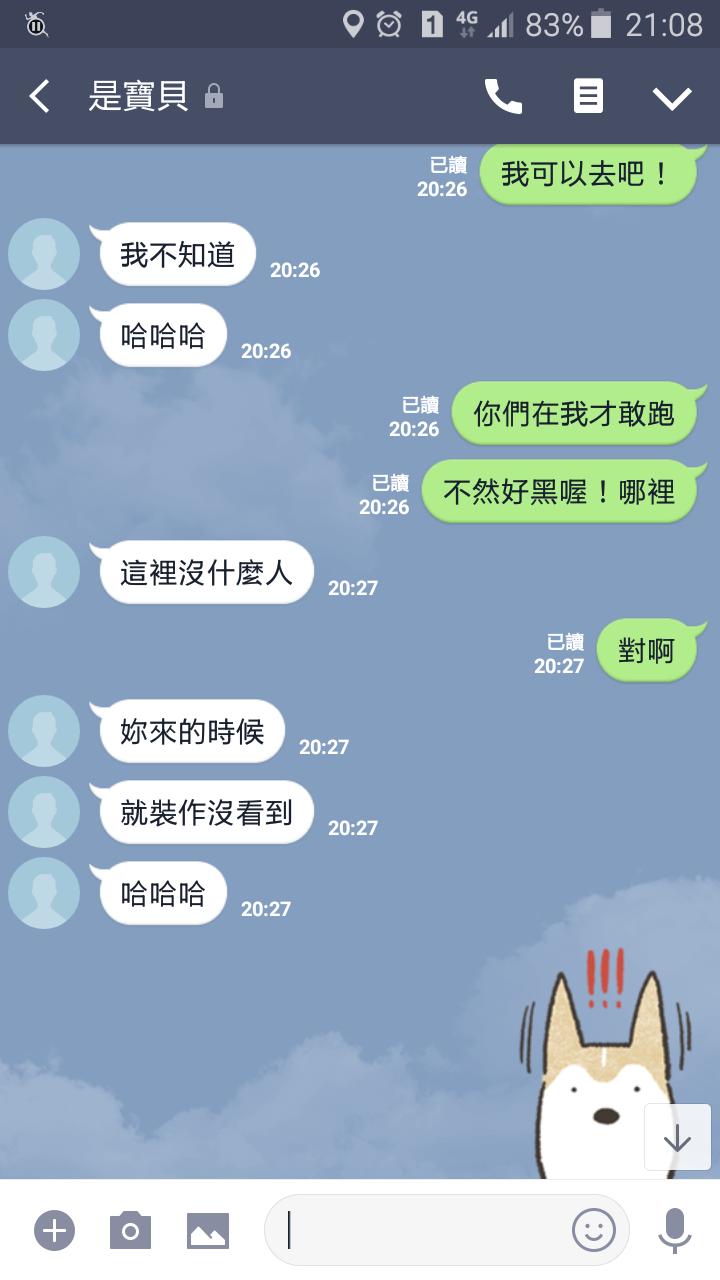
Task: Go back to the chat list
Action: (x=40, y=97)
